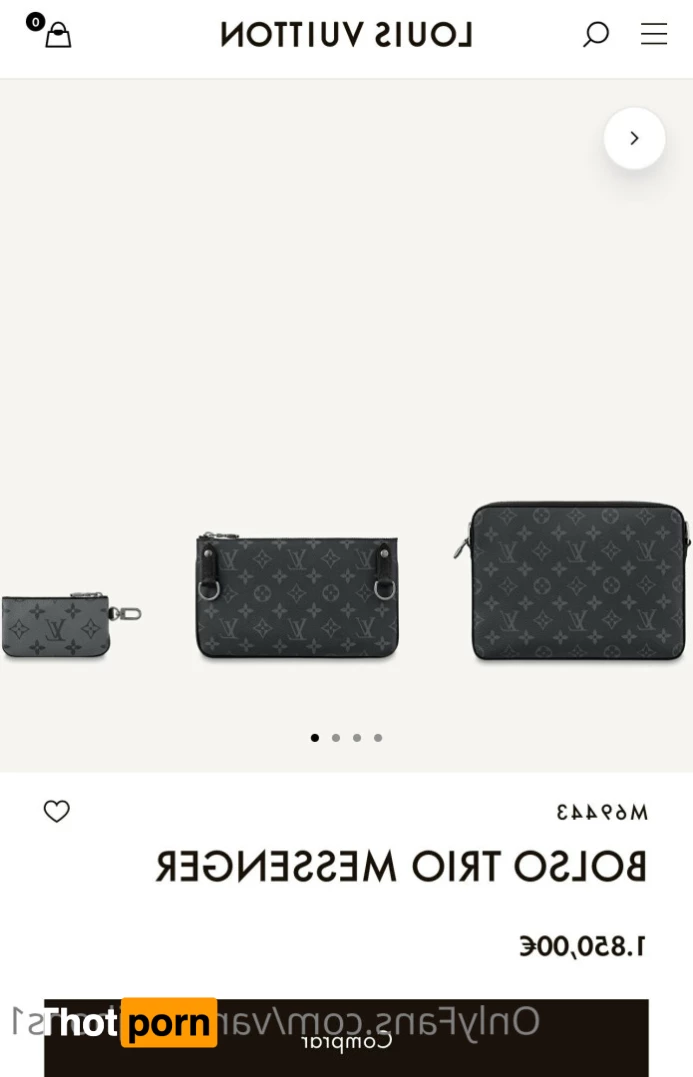Show the next product image
693x1077 pixels.
coord(634,138)
